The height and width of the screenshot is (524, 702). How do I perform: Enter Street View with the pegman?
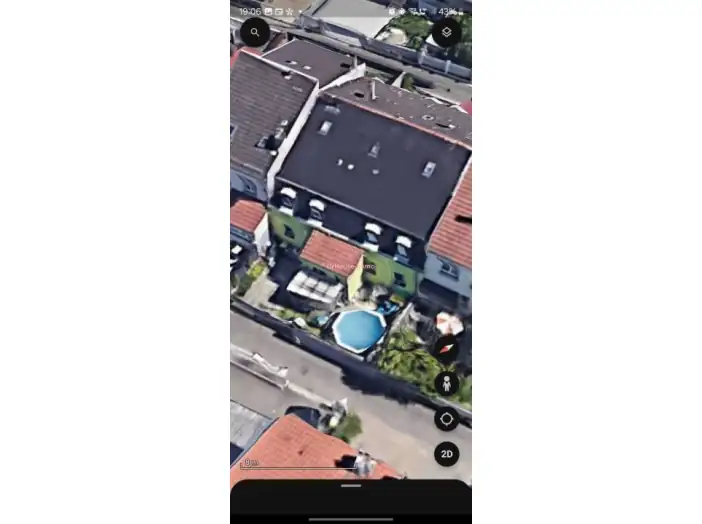tap(447, 383)
